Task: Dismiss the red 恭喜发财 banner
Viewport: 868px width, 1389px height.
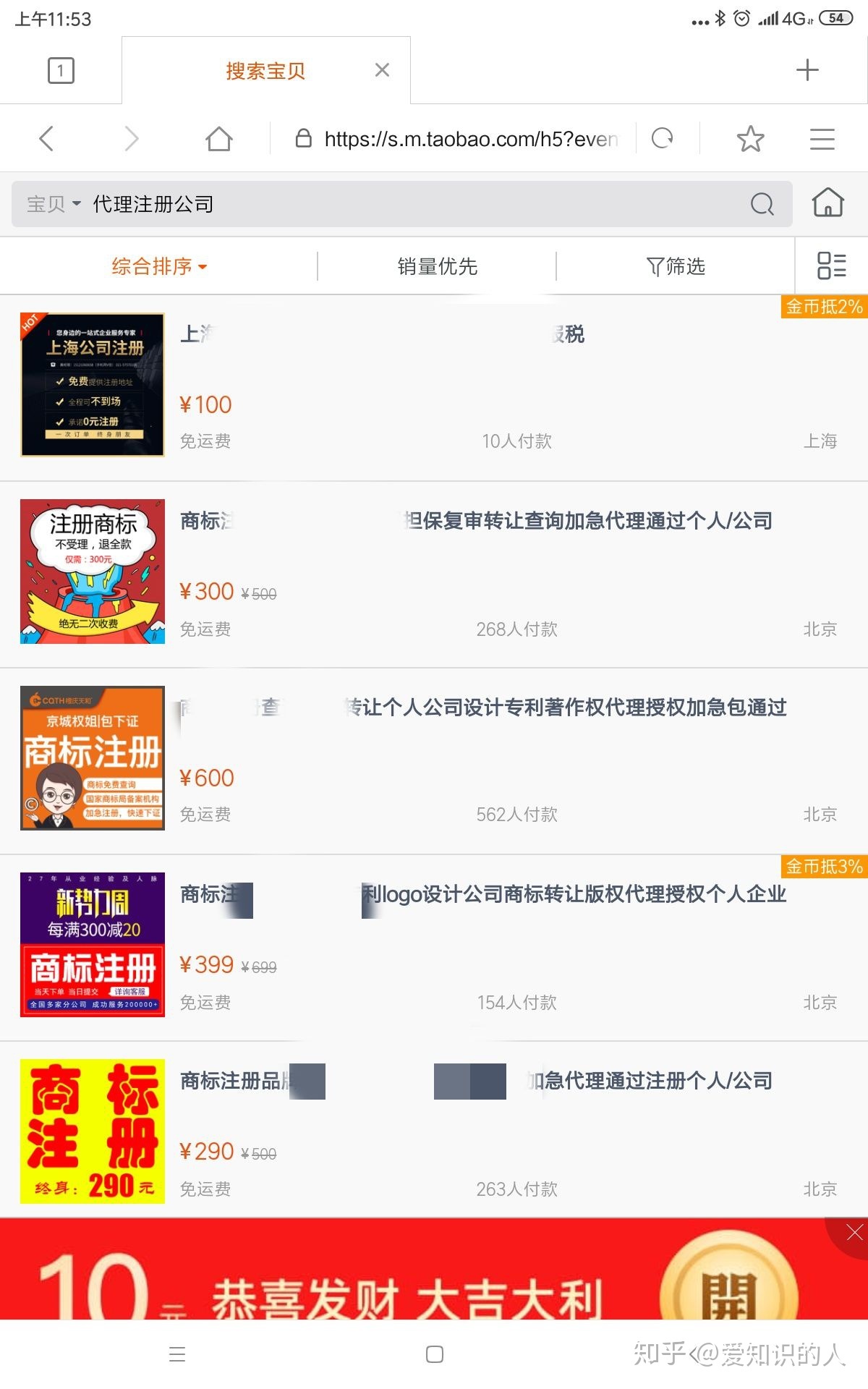Action: pos(854,1233)
